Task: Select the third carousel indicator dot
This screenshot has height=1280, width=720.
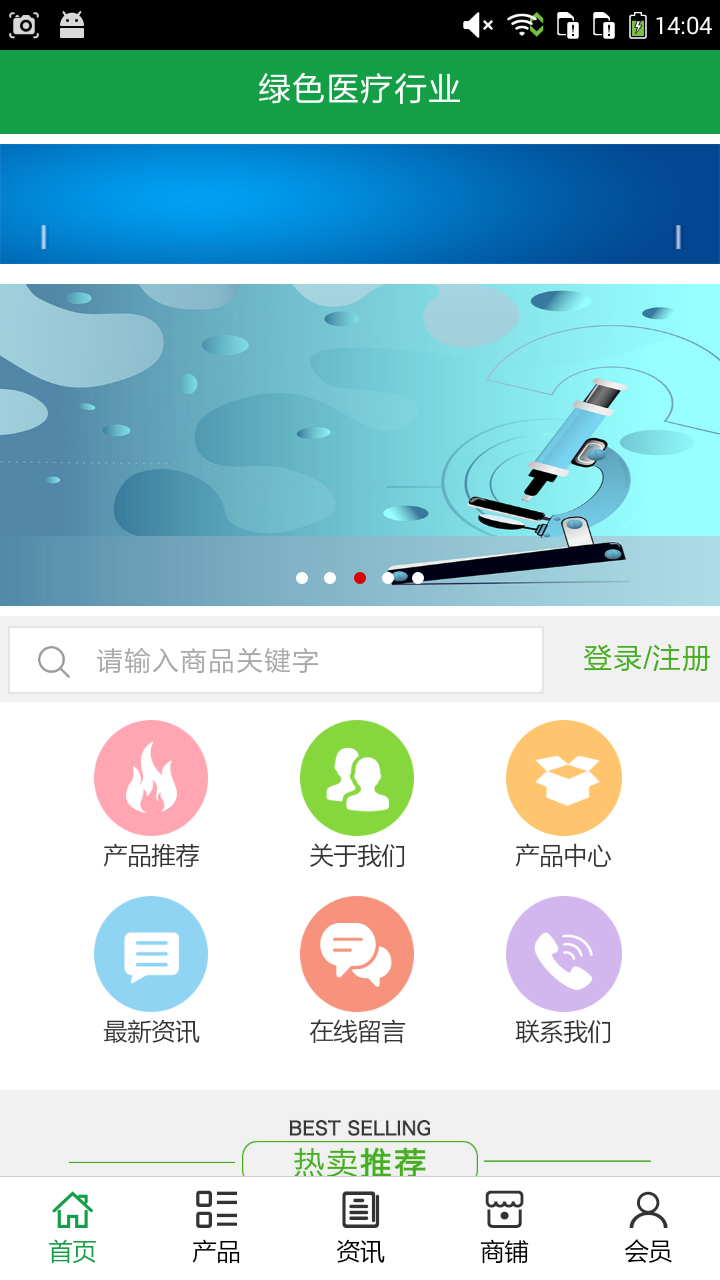Action: click(x=359, y=578)
